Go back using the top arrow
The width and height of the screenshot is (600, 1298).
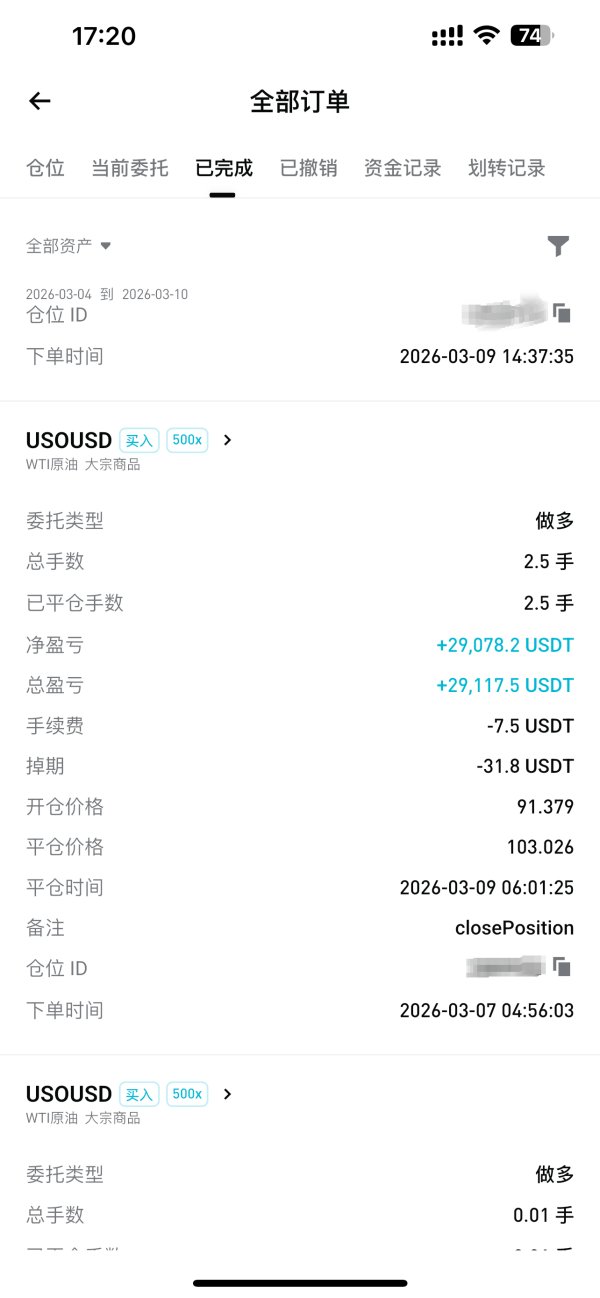[40, 101]
